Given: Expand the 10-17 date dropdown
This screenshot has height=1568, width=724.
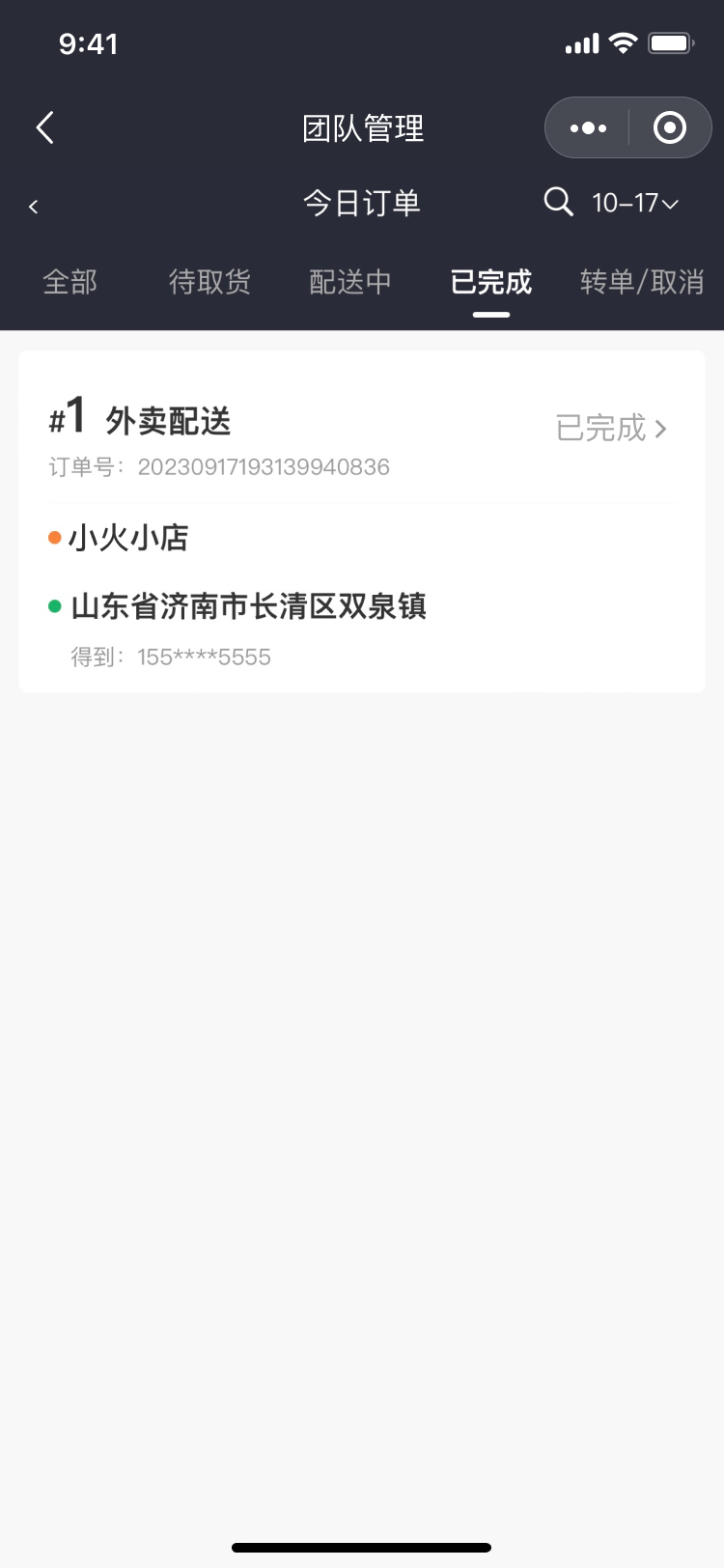Looking at the screenshot, I should (x=635, y=203).
